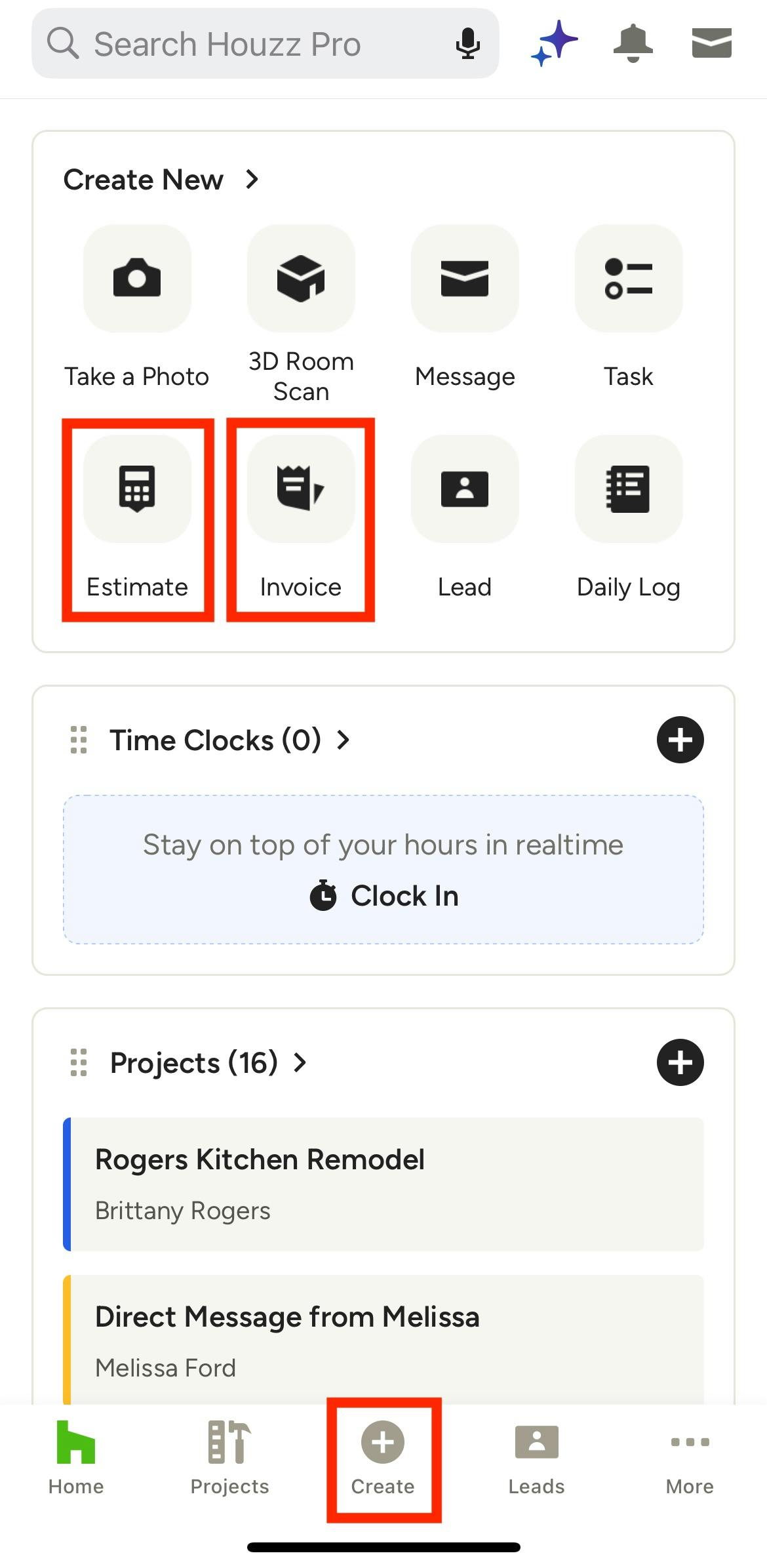This screenshot has height=1568, width=767.
Task: Create a new Message
Action: [x=465, y=308]
